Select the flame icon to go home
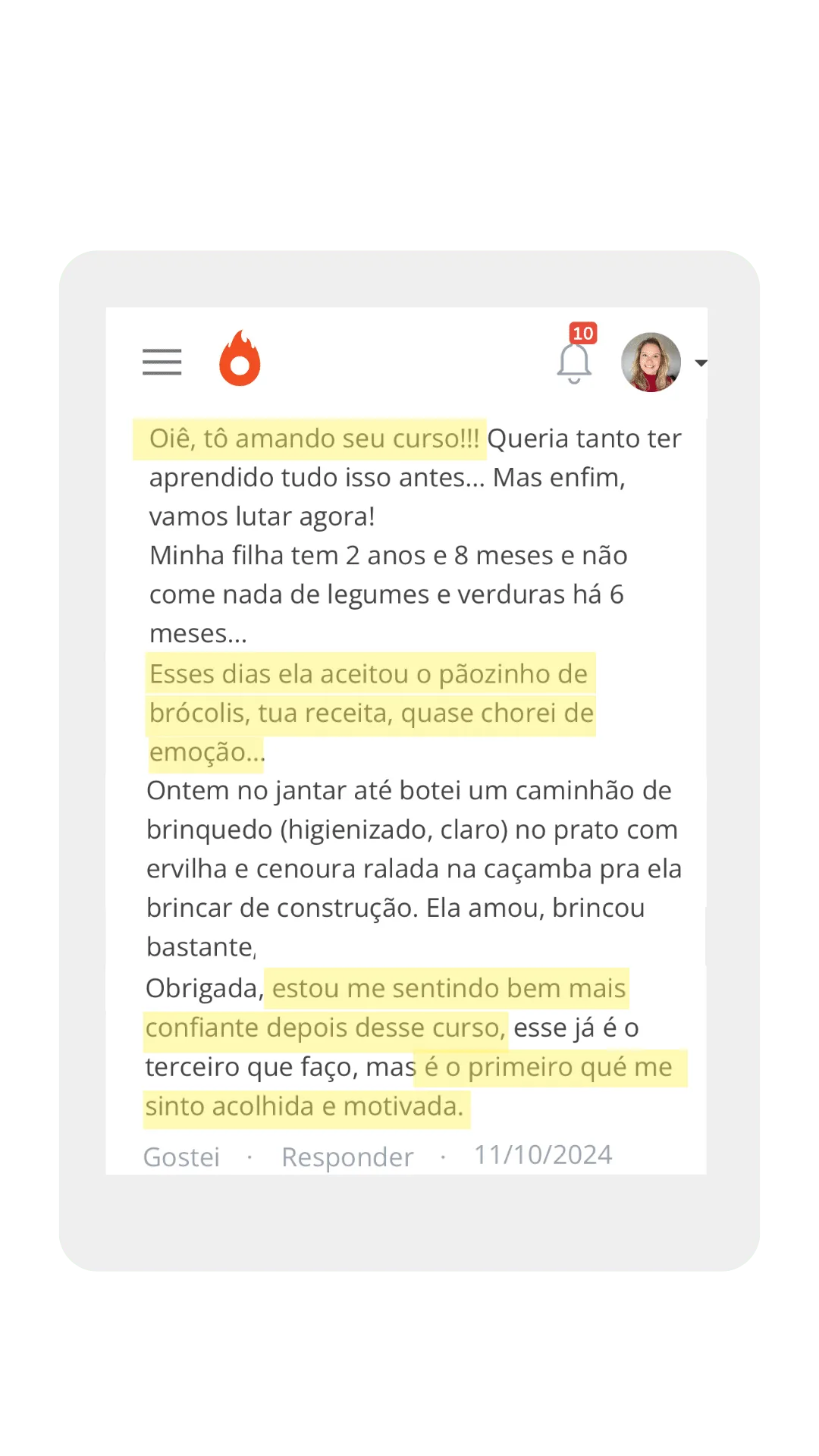 (x=240, y=360)
